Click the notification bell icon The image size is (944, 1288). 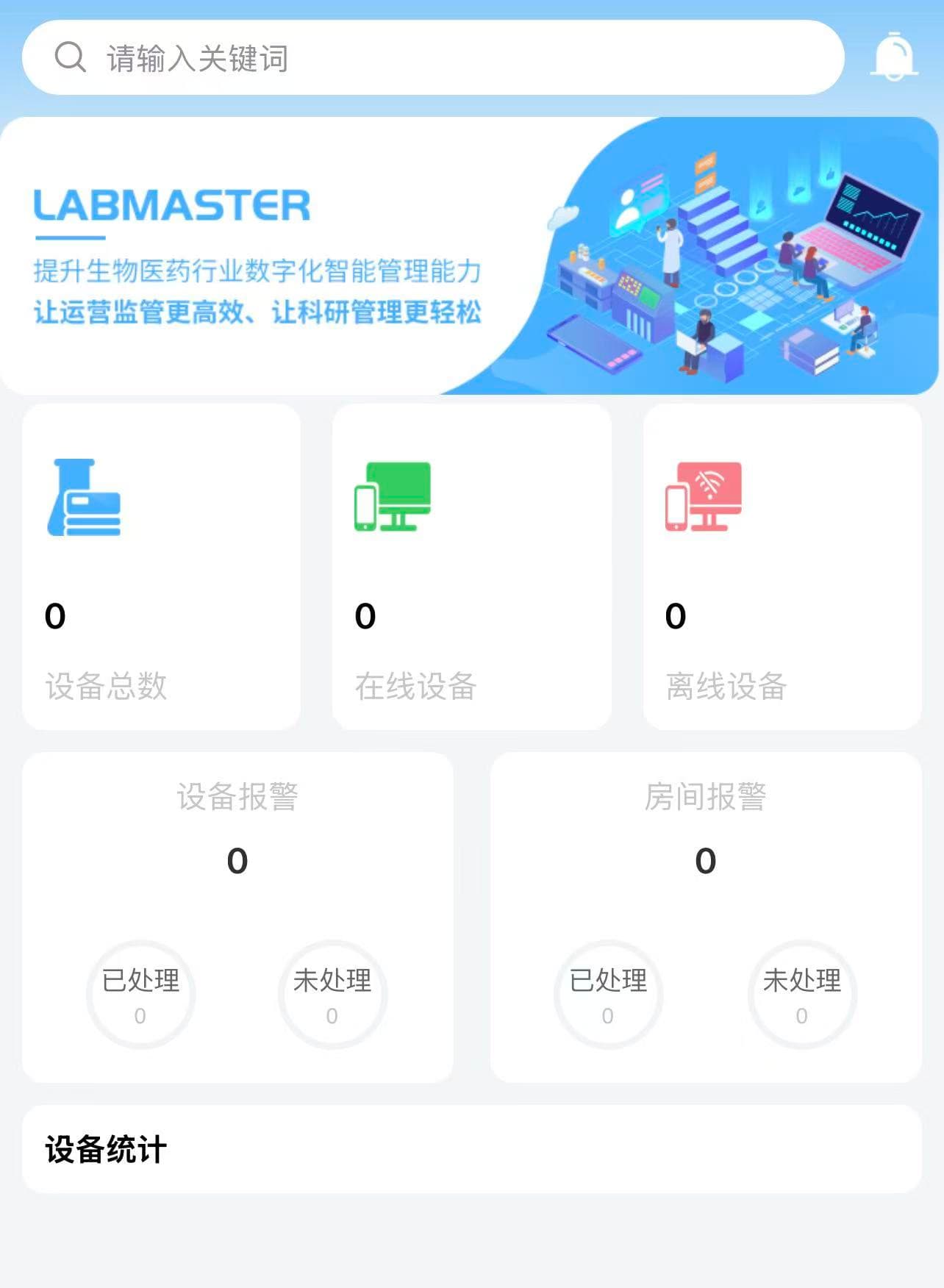point(893,55)
